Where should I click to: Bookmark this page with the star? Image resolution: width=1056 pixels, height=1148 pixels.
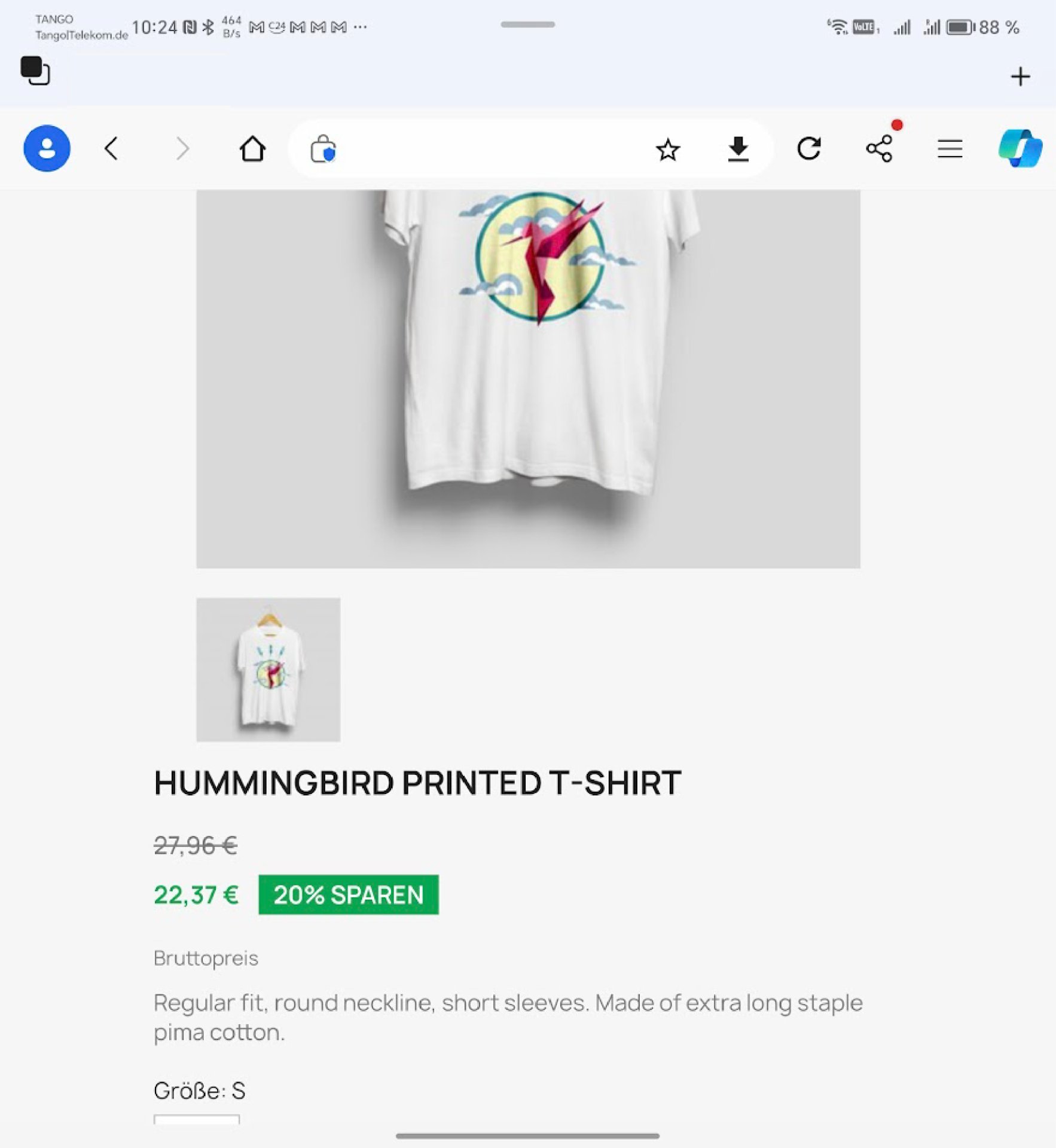click(667, 149)
